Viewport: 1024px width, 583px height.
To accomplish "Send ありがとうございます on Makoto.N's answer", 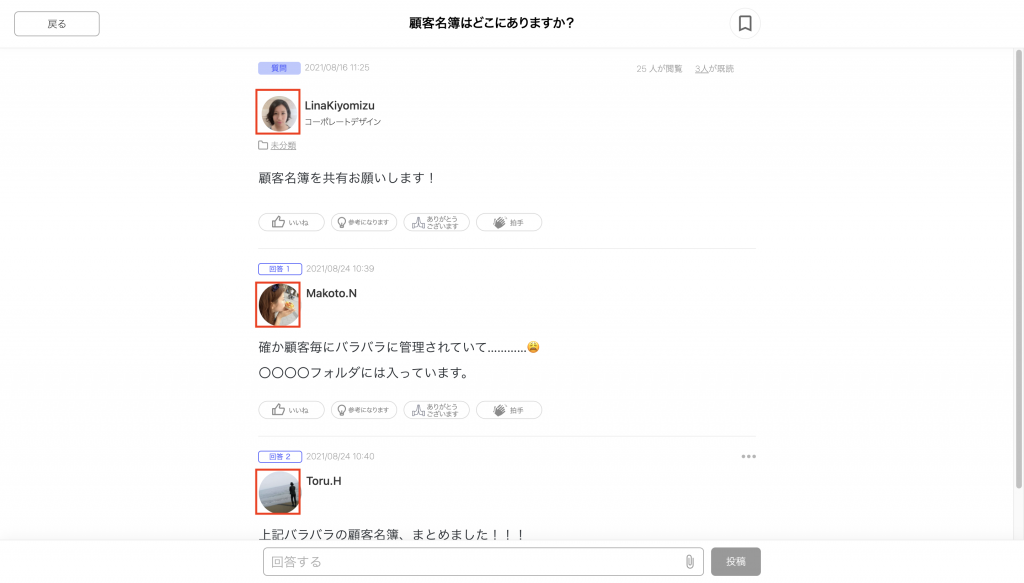I will 436,410.
